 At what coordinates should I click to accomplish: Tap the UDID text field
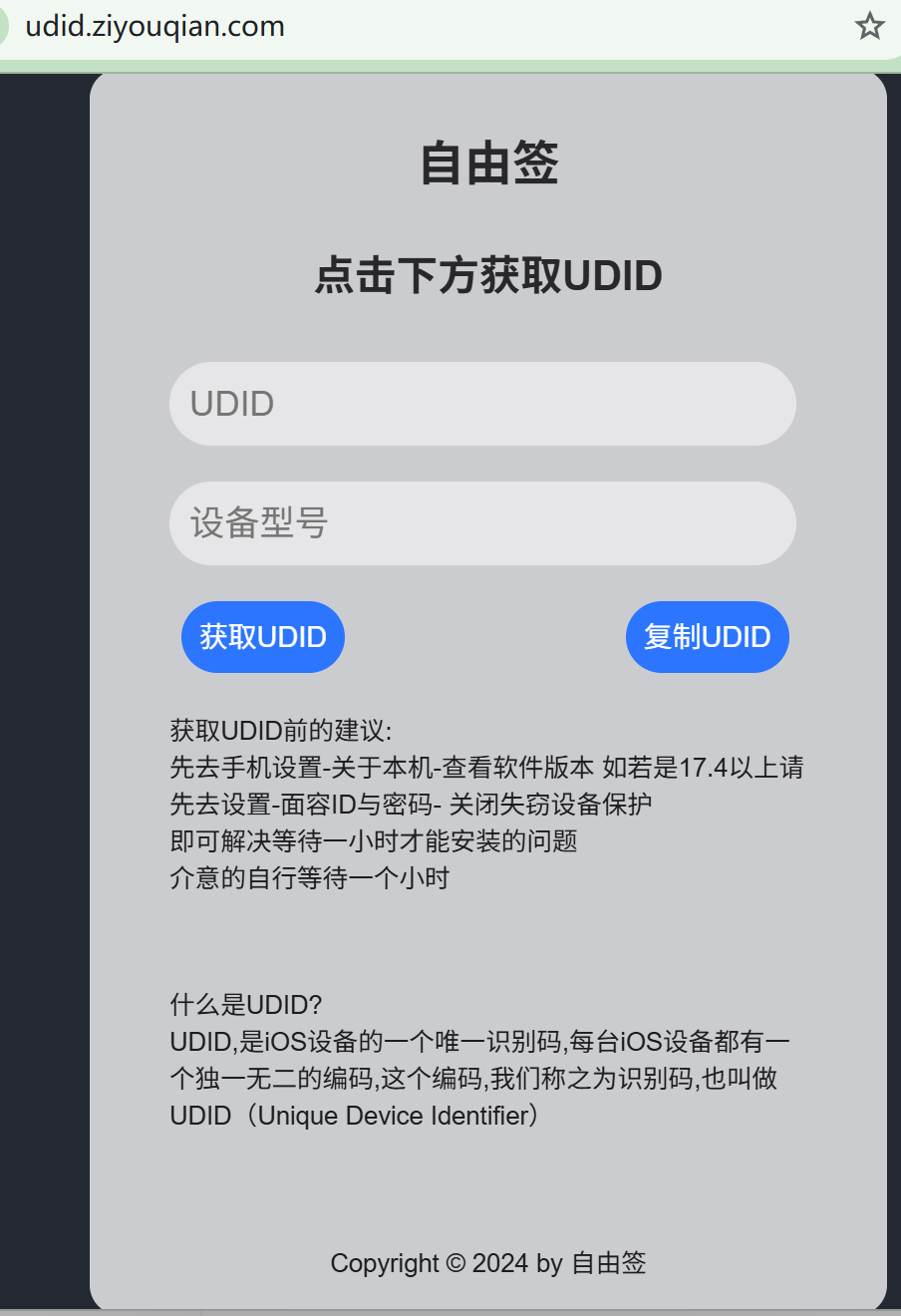click(x=482, y=404)
